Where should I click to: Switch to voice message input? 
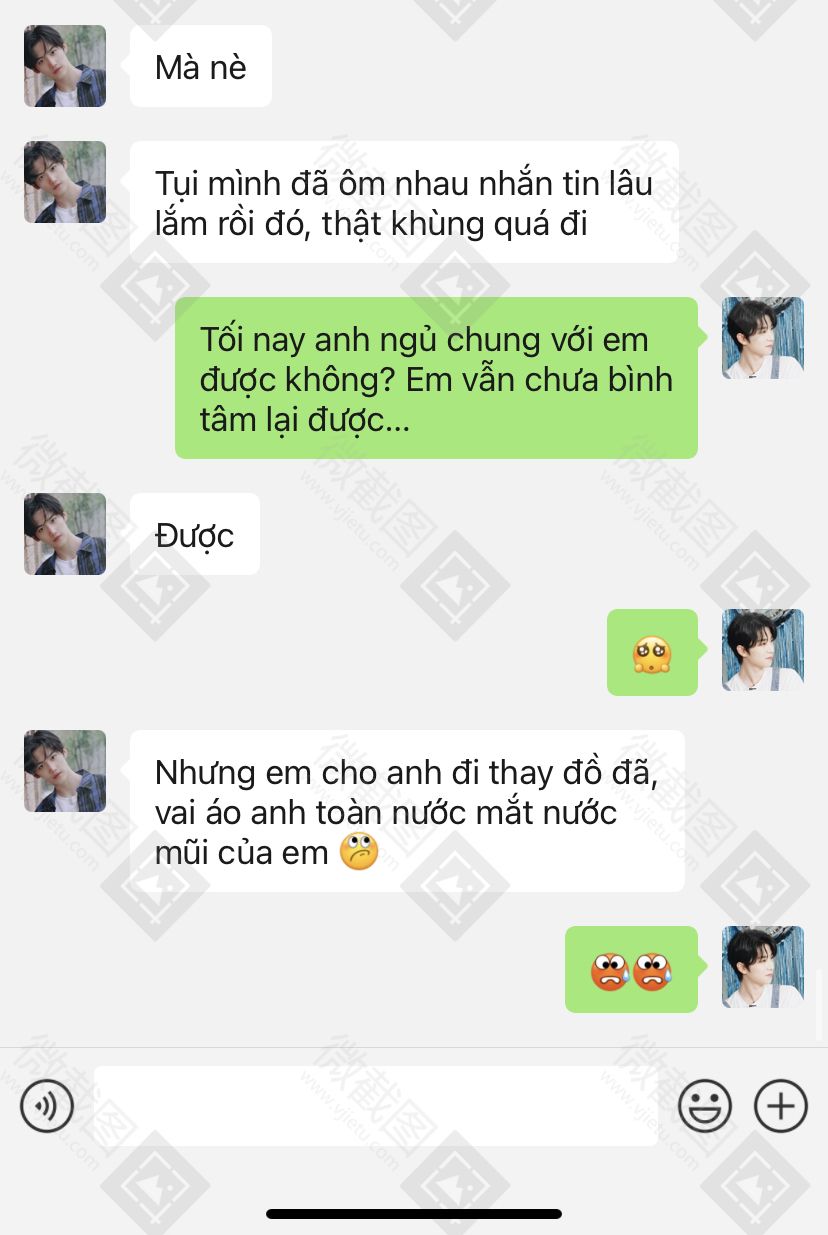[47, 1106]
